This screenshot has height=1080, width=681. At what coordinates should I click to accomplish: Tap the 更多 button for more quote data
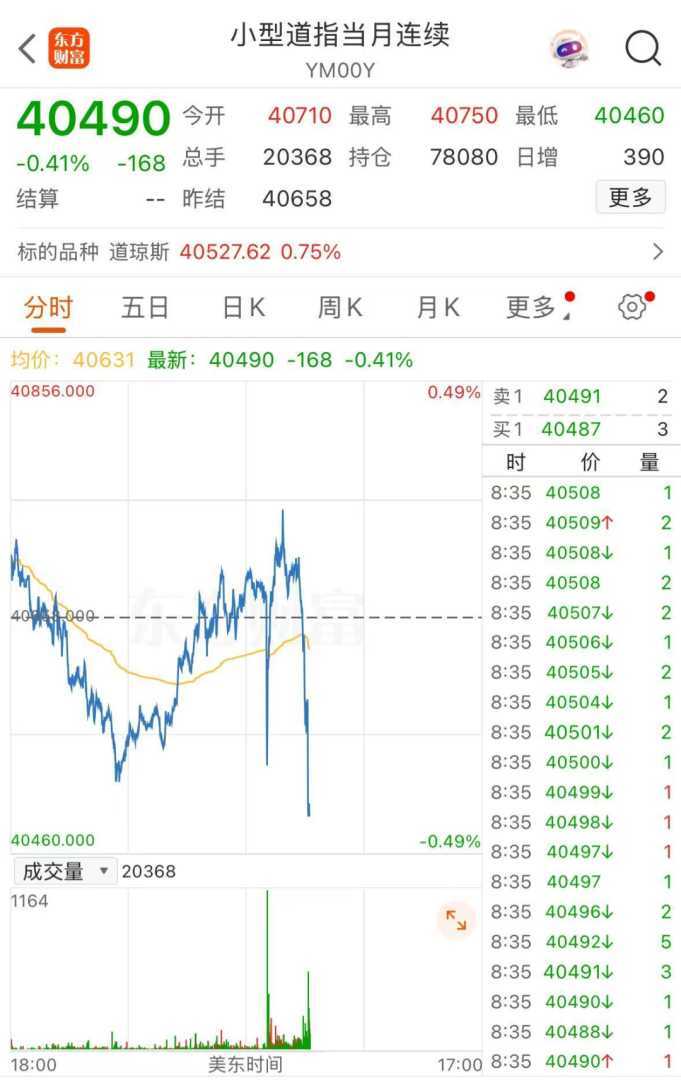(x=630, y=198)
